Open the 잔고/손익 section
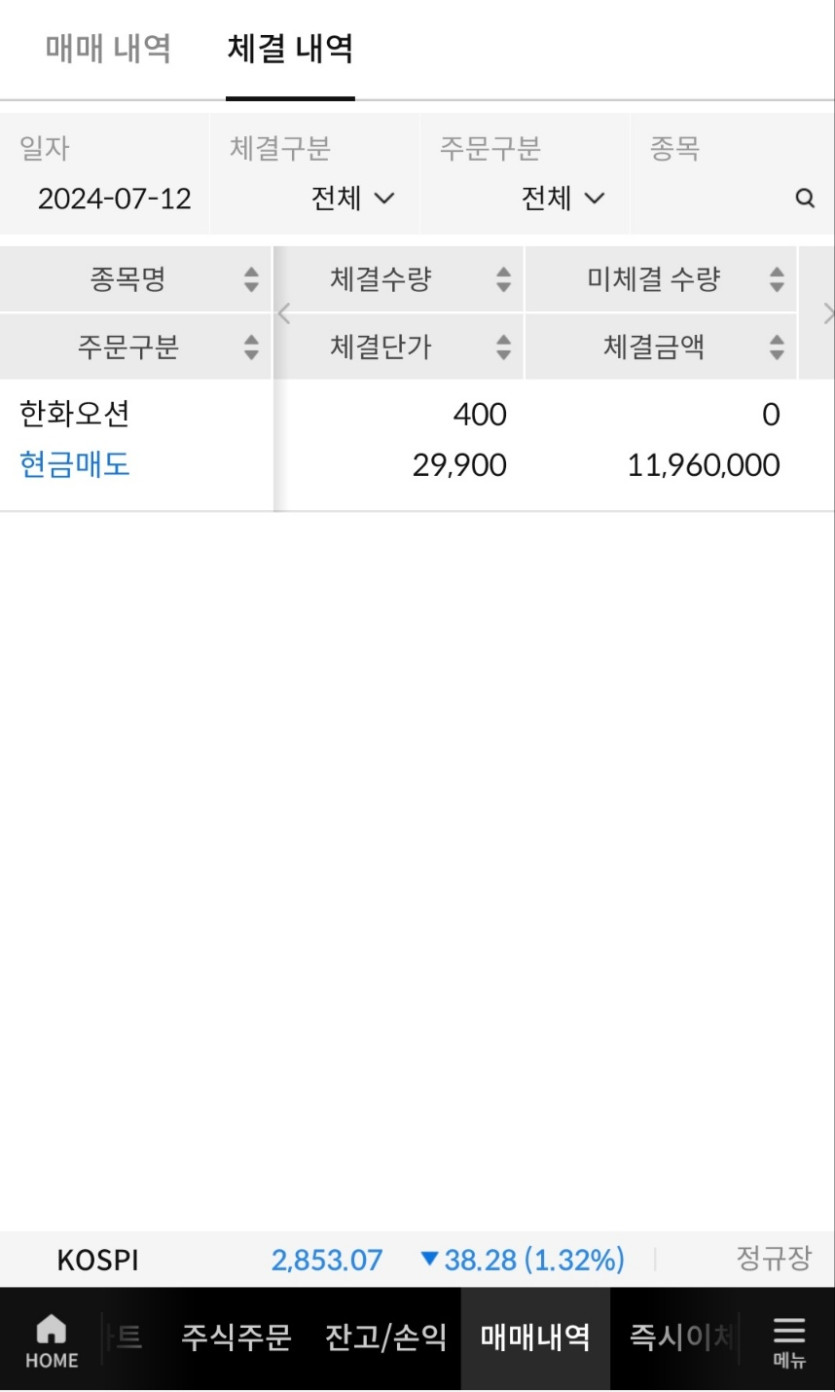This screenshot has height=1392, width=835. (386, 1337)
